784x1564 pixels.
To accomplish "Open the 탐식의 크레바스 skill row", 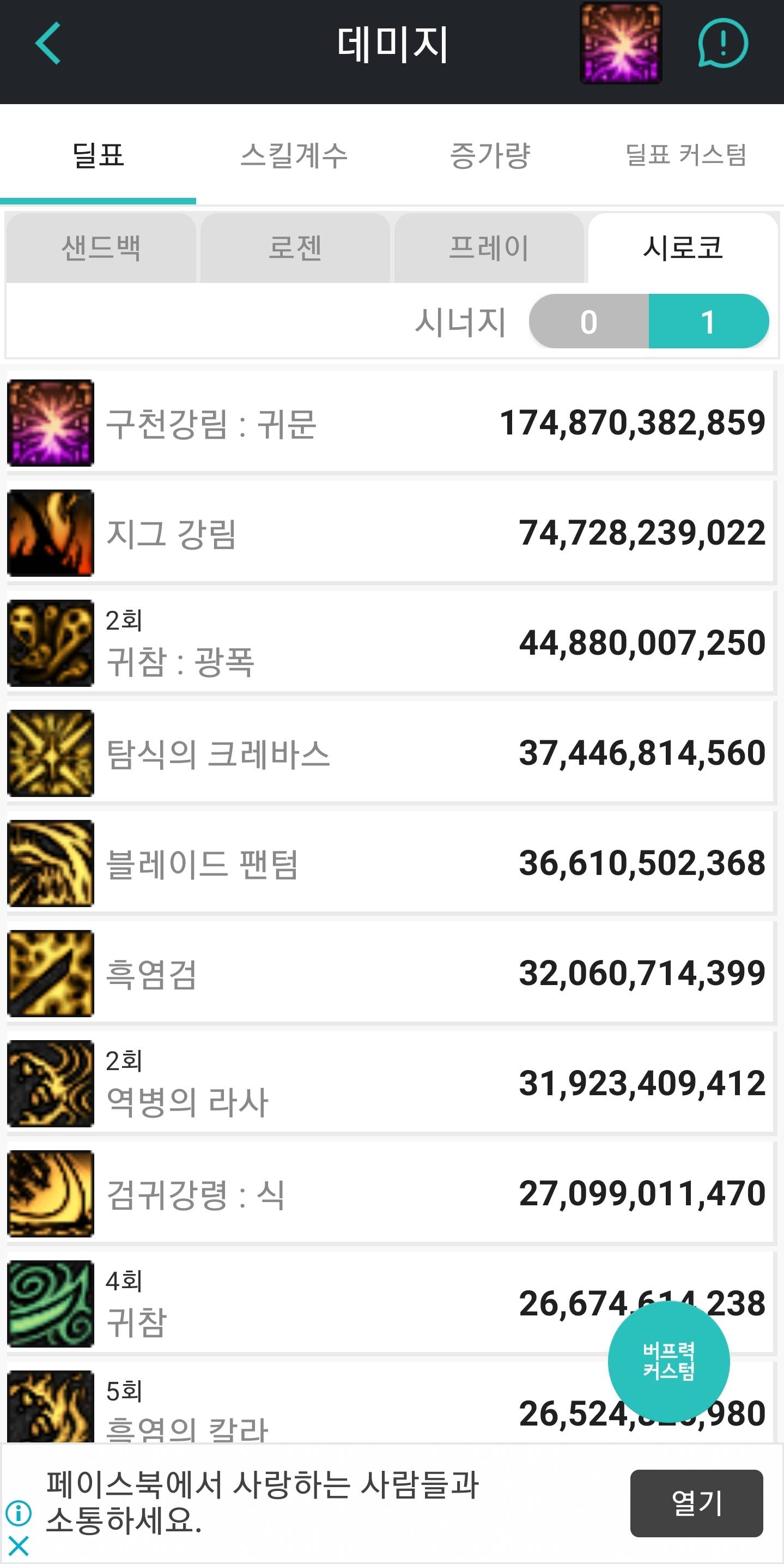I will coord(388,753).
